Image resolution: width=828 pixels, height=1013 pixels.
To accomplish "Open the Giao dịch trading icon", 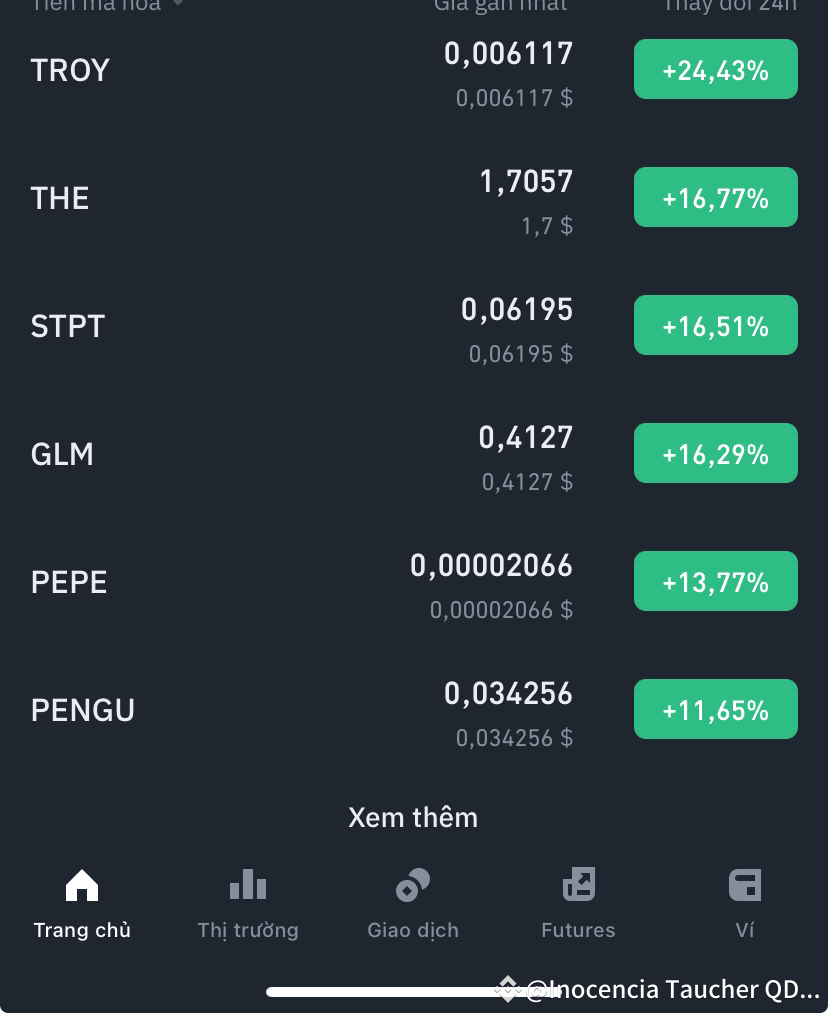I will (413, 885).
